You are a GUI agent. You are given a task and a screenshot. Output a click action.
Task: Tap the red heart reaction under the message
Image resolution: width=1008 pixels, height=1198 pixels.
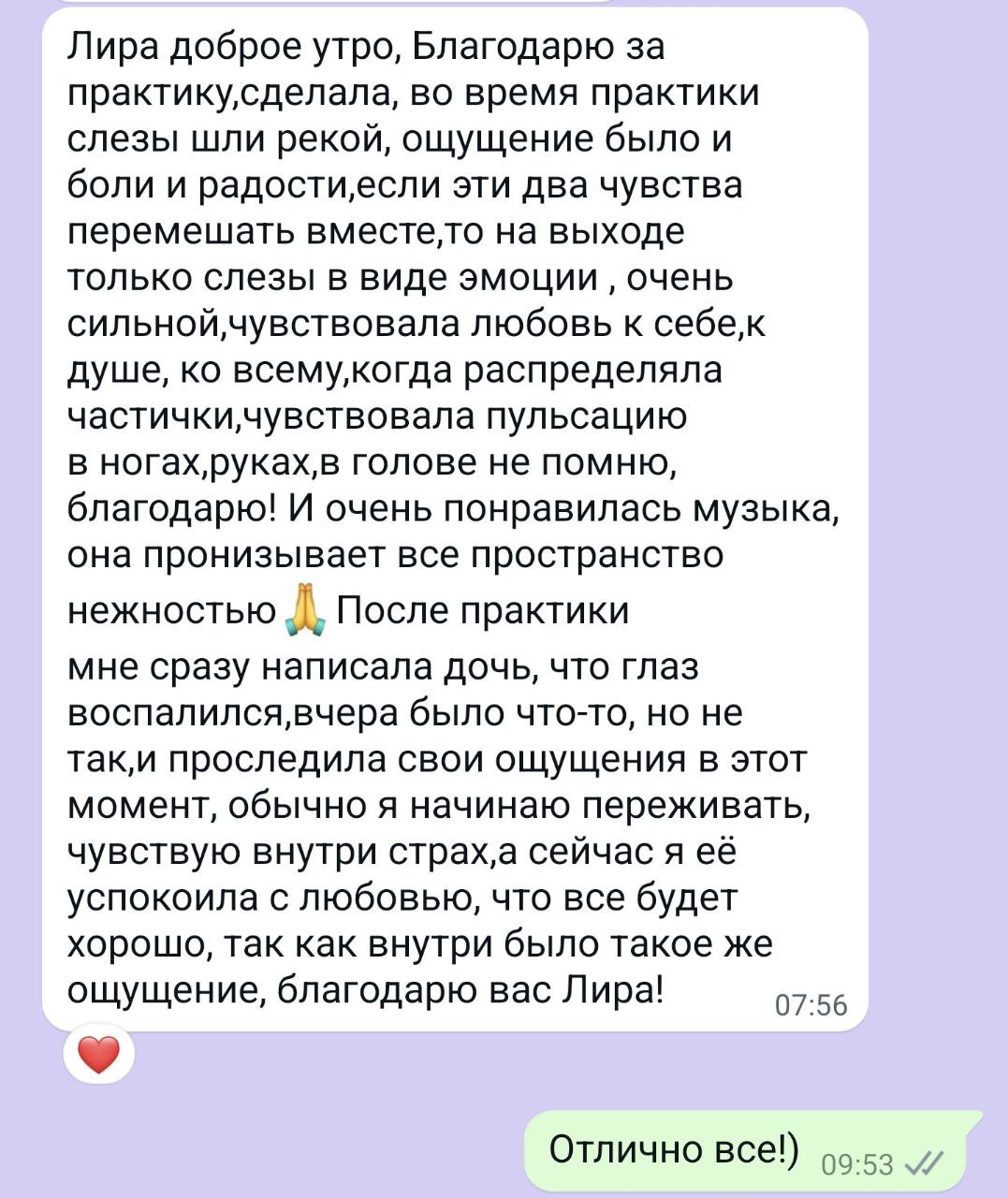99,1056
